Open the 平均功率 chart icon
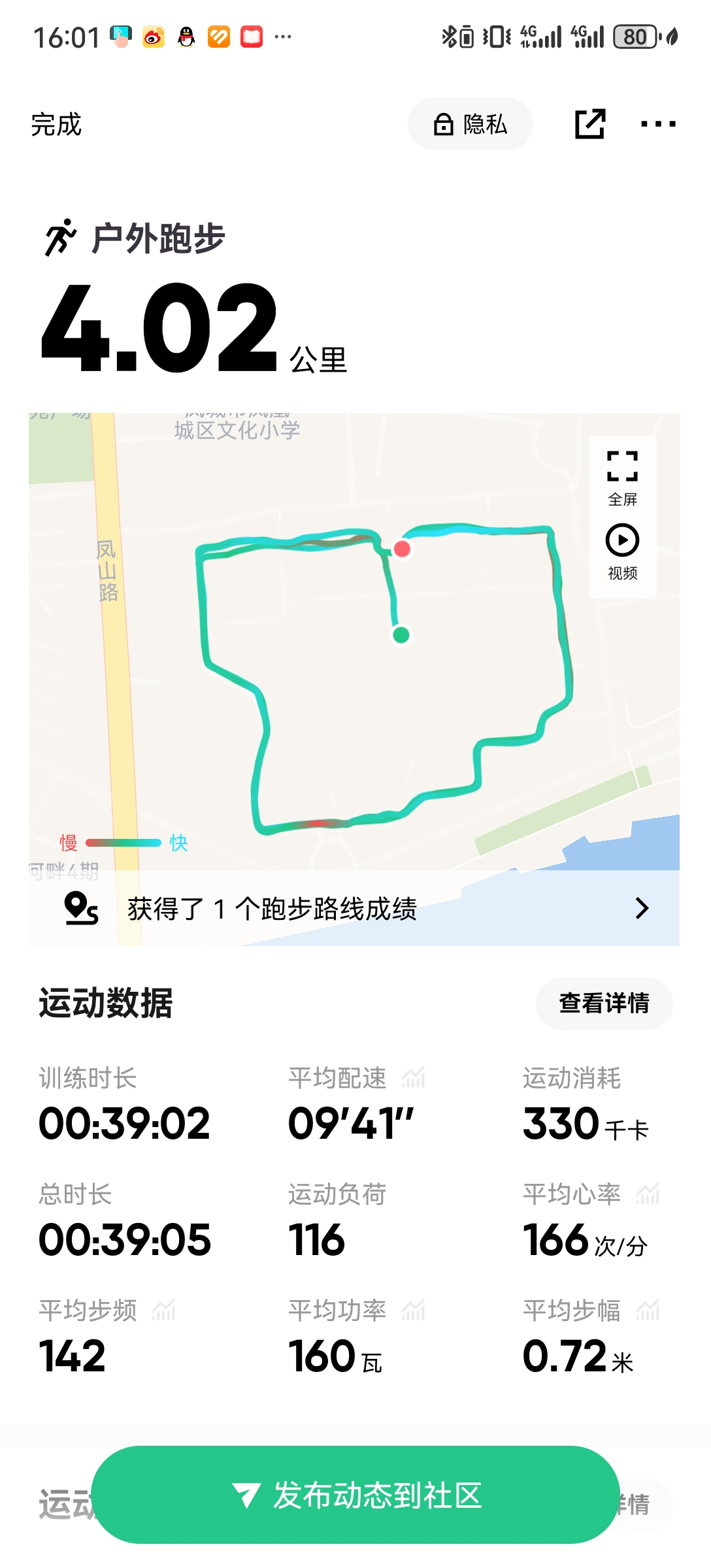Viewport: 711px width, 1568px height. tap(414, 1310)
